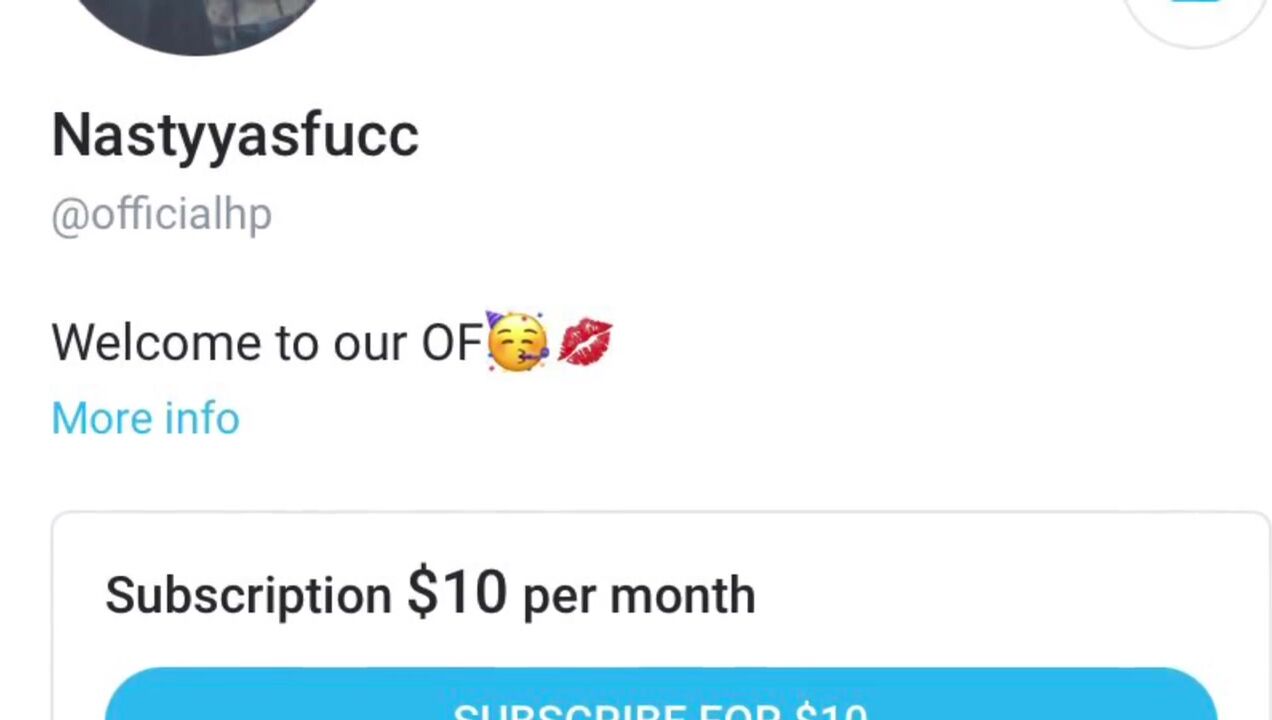Open the profile avatar picture
Screen dimensions: 1272x720
pos(198,20)
